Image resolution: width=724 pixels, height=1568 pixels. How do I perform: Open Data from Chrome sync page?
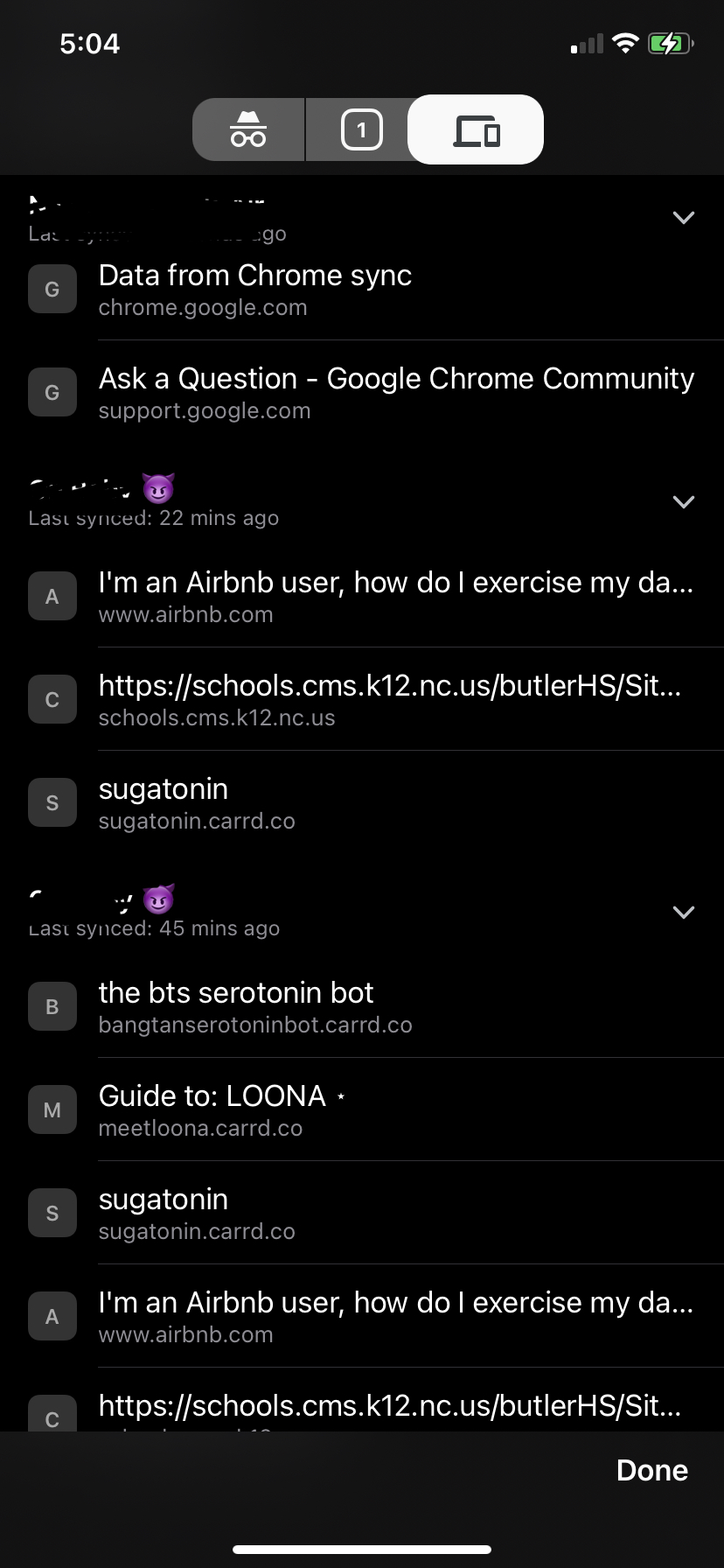(362, 290)
